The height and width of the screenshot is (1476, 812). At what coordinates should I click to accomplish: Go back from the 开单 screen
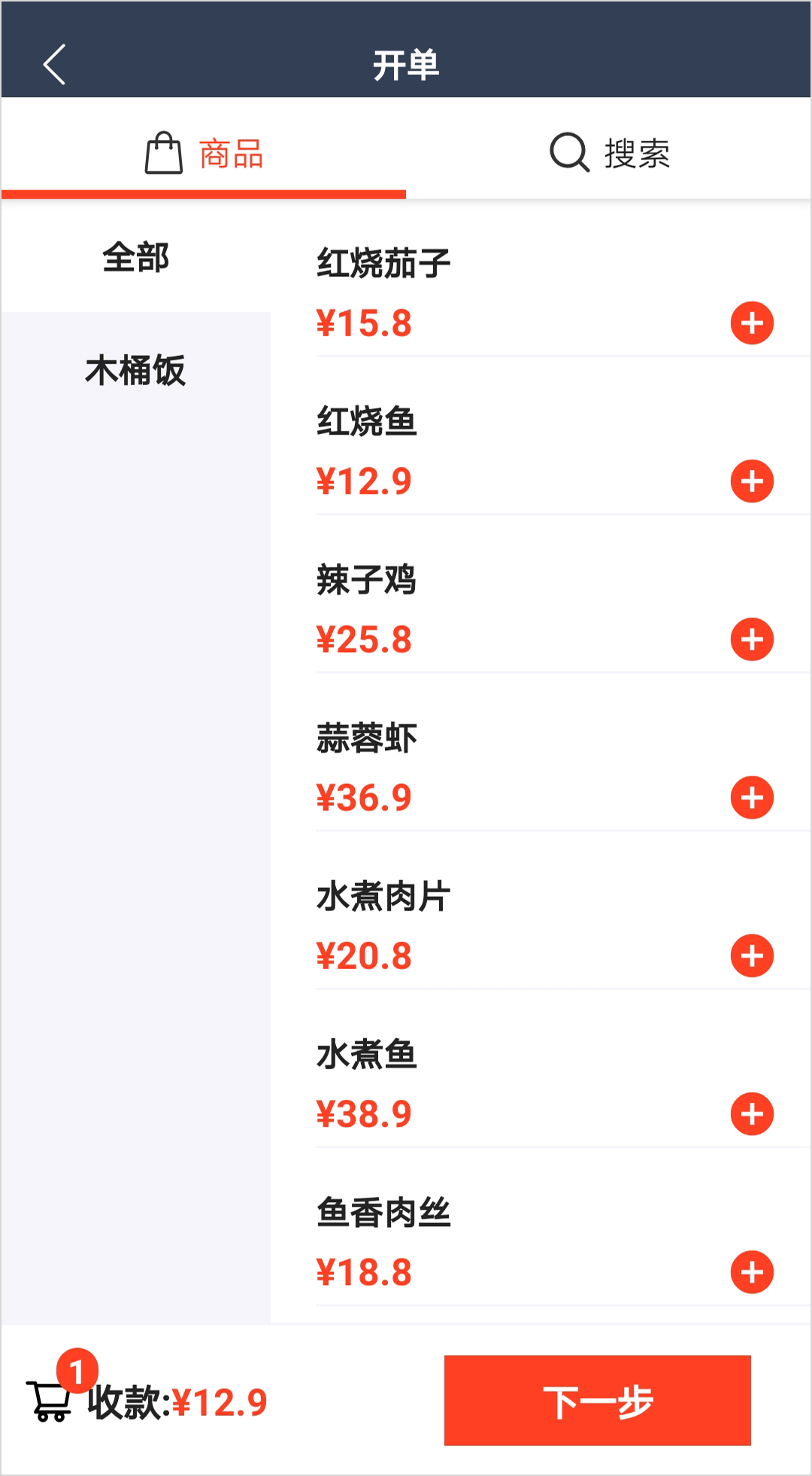(54, 65)
